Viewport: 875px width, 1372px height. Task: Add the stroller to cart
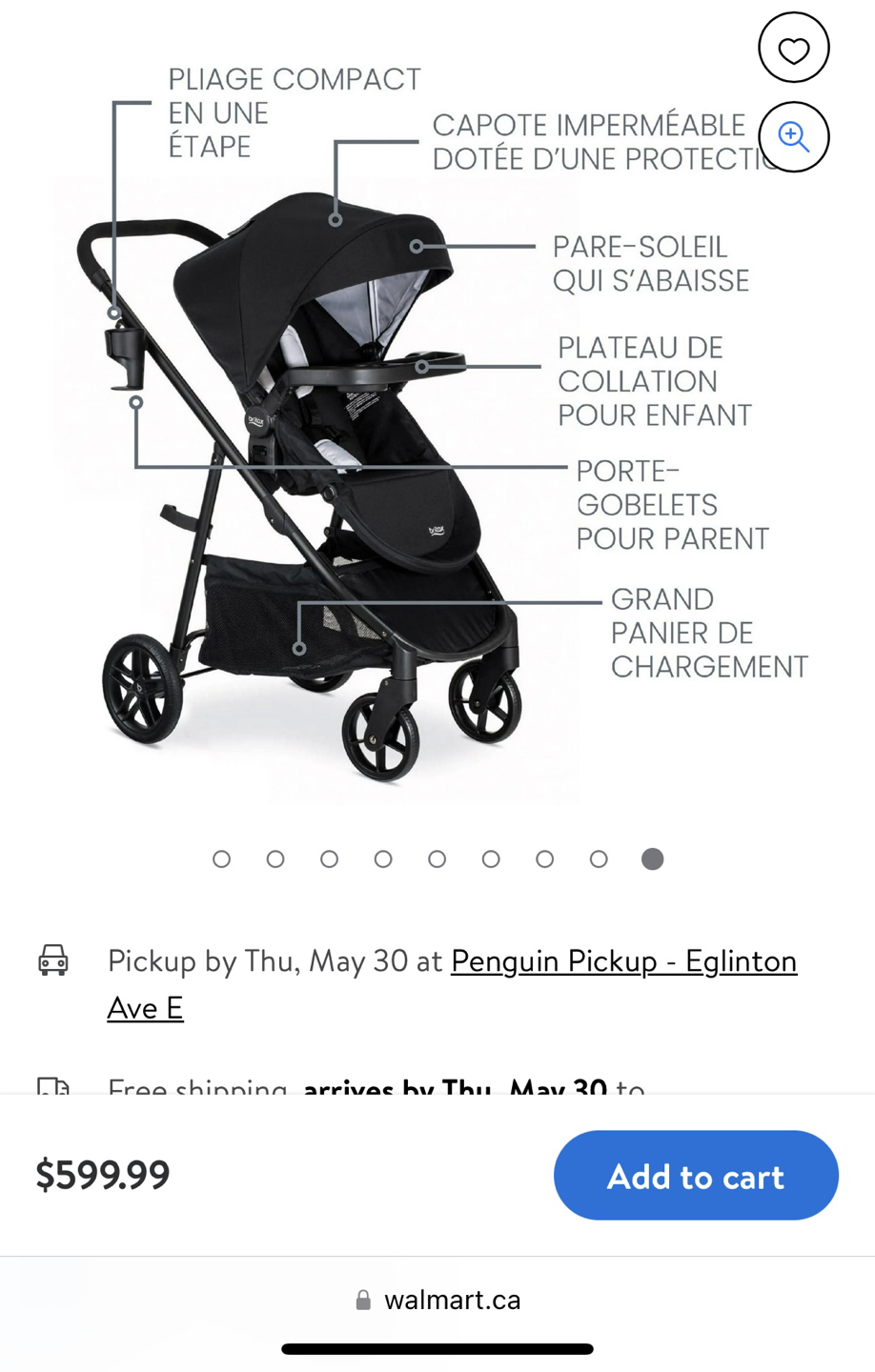point(696,1175)
